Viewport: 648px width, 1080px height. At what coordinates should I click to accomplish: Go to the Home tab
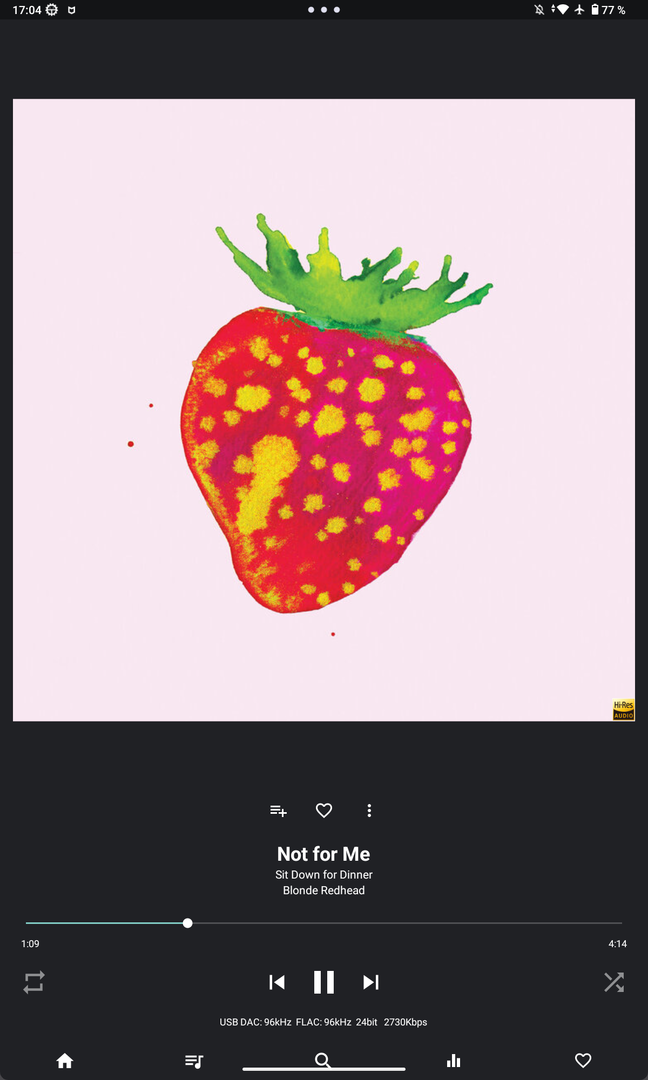(x=65, y=1061)
